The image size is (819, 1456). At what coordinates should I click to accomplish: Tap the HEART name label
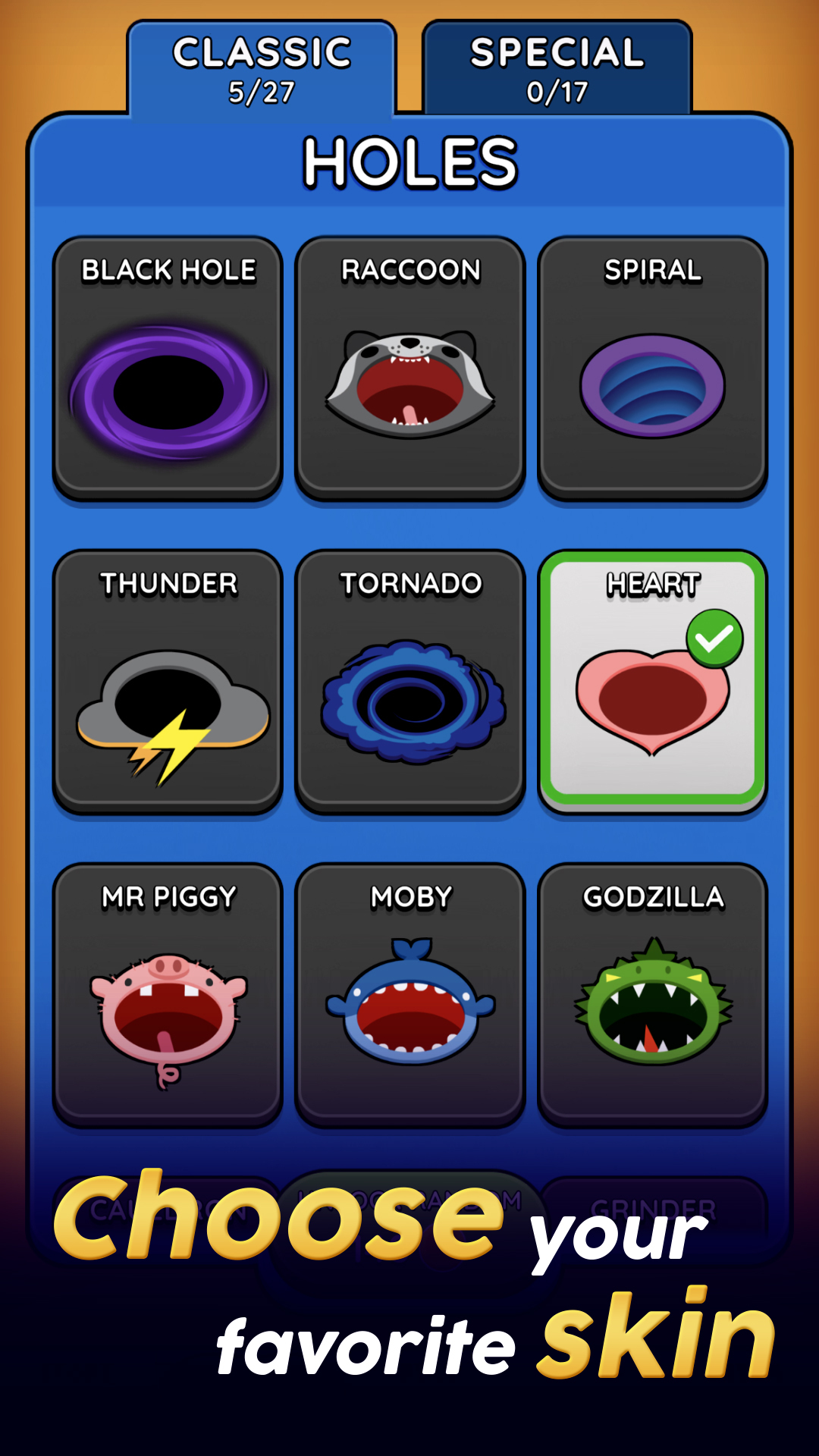point(653,584)
